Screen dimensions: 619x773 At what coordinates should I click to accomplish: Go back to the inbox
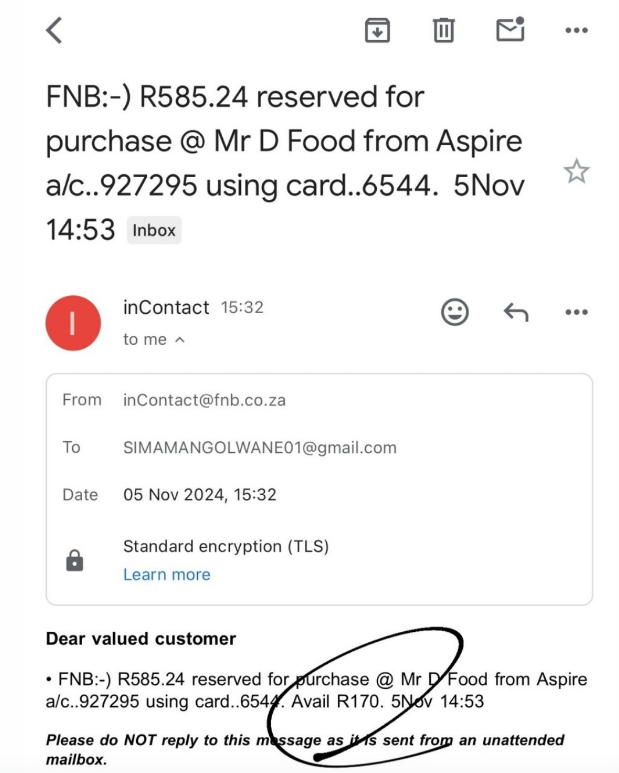(x=54, y=31)
